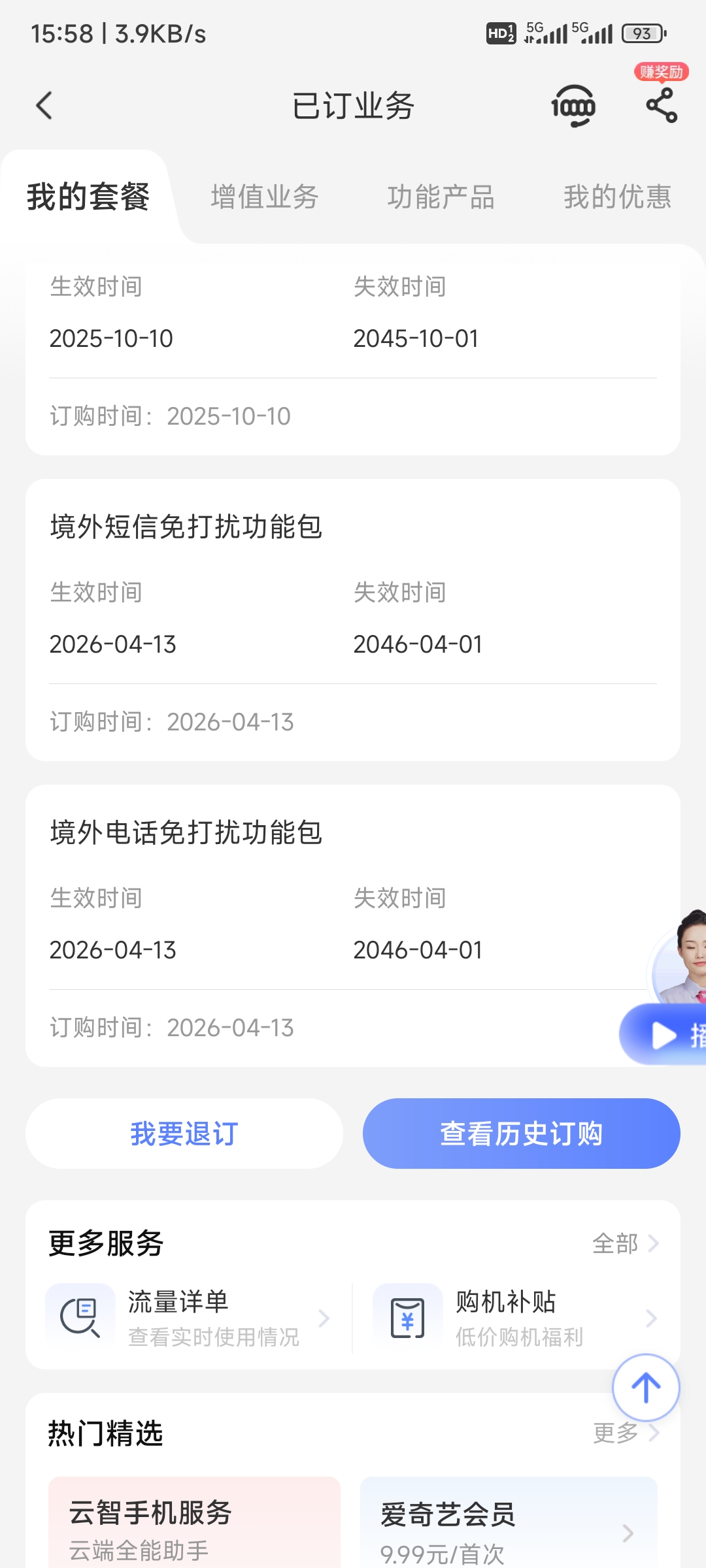Share this page via share icon

(662, 106)
